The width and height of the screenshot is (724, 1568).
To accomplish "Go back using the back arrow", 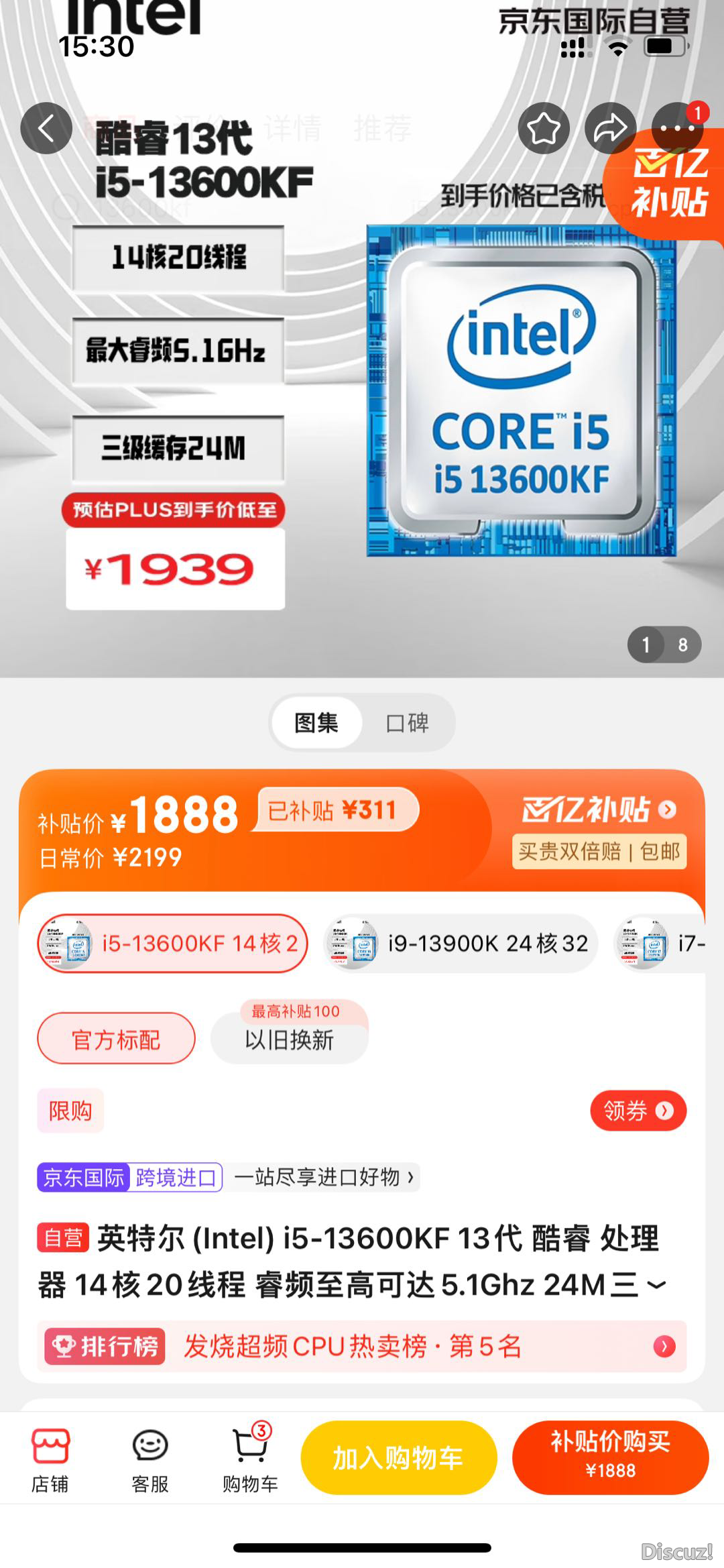I will [46, 128].
